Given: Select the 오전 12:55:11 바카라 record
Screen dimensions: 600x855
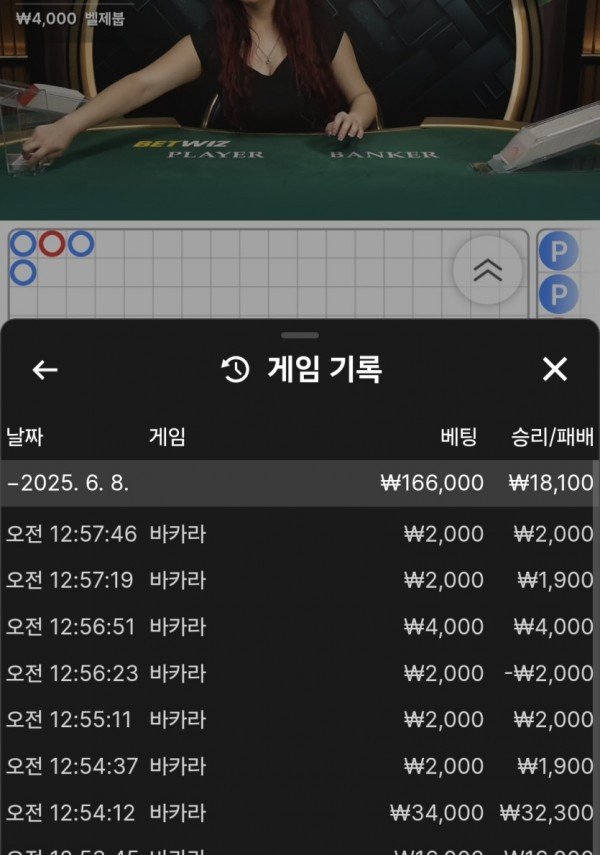Looking at the screenshot, I should tap(300, 720).
